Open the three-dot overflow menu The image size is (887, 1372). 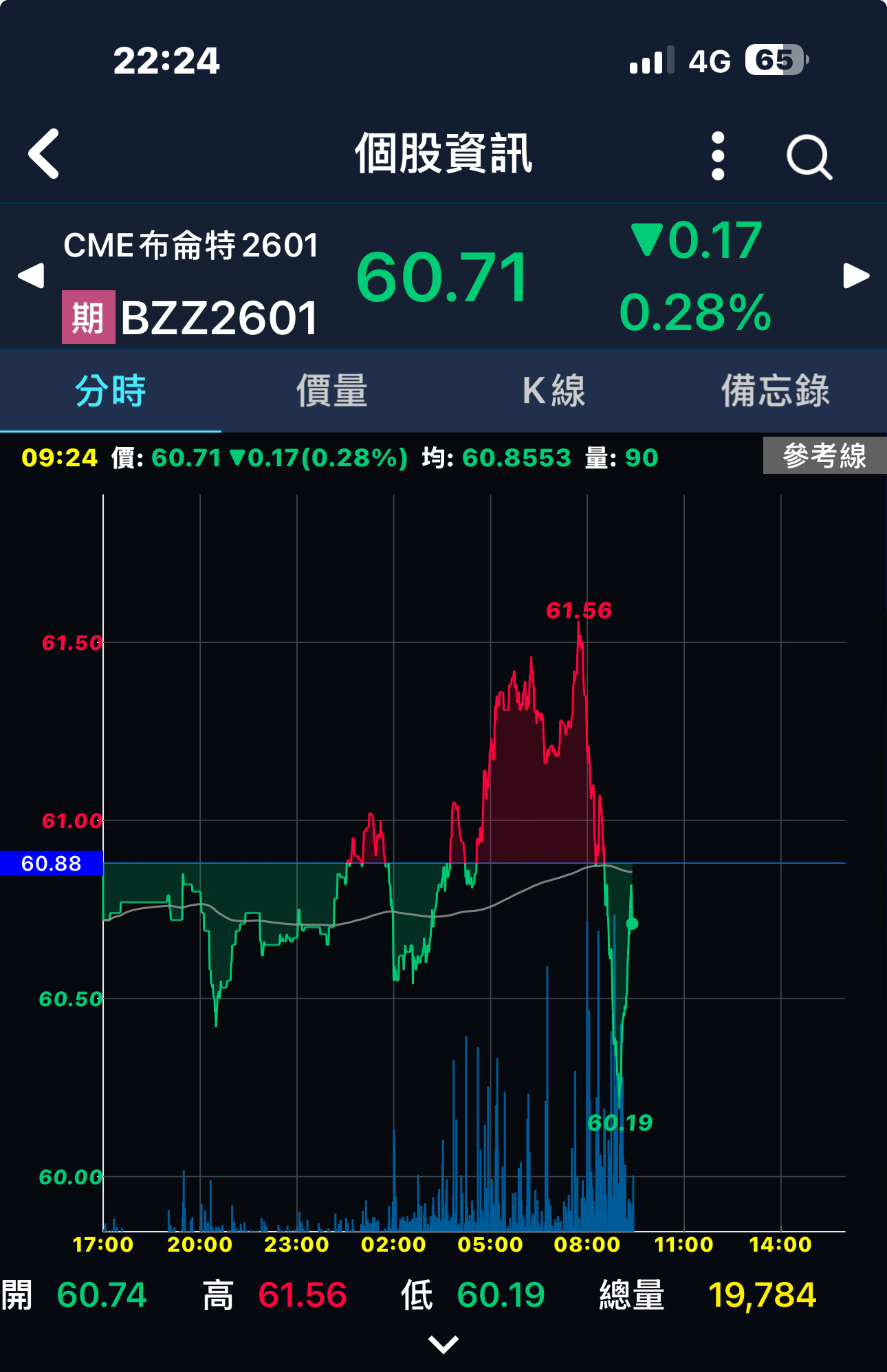tap(718, 155)
